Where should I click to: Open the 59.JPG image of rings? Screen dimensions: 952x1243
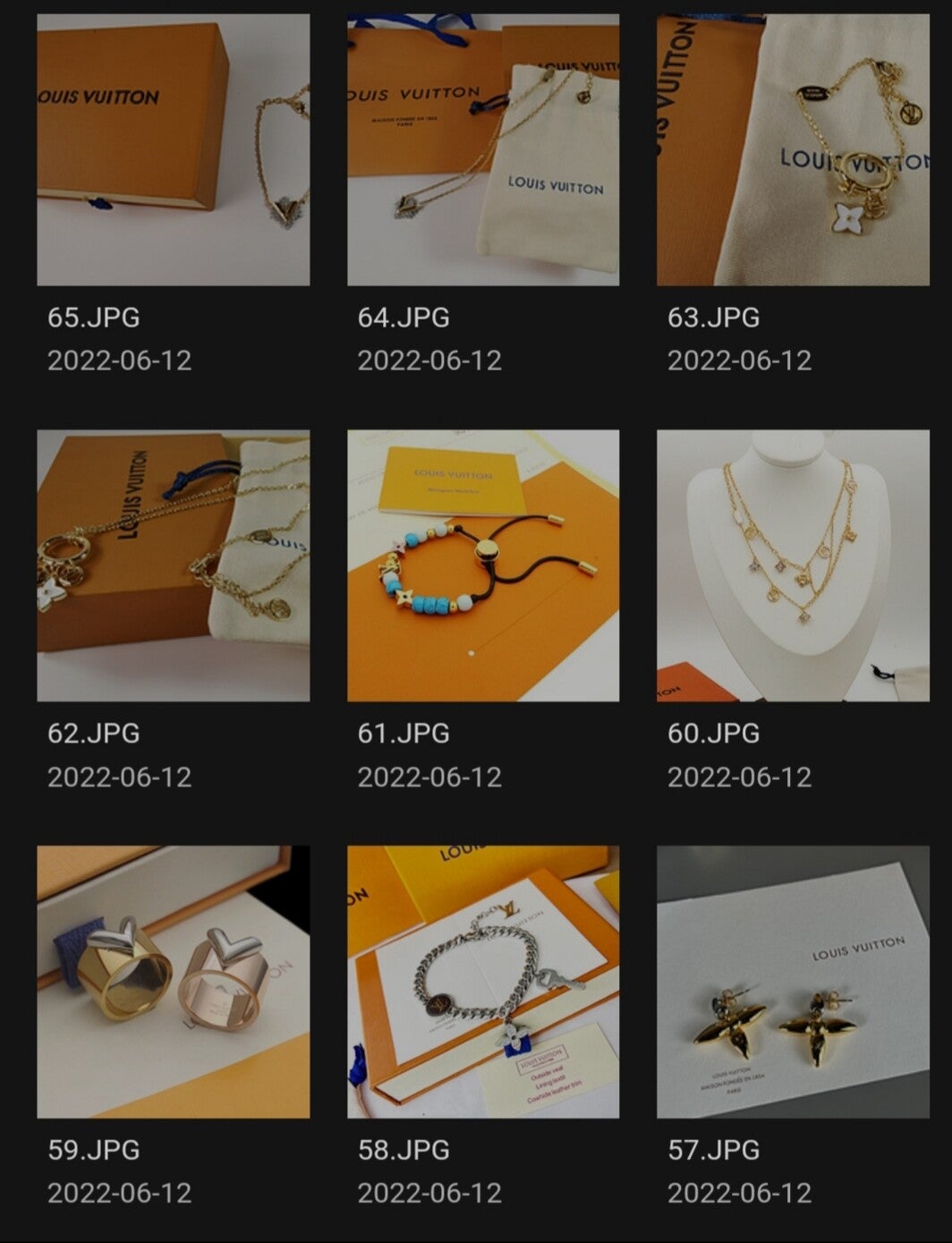[x=173, y=982]
